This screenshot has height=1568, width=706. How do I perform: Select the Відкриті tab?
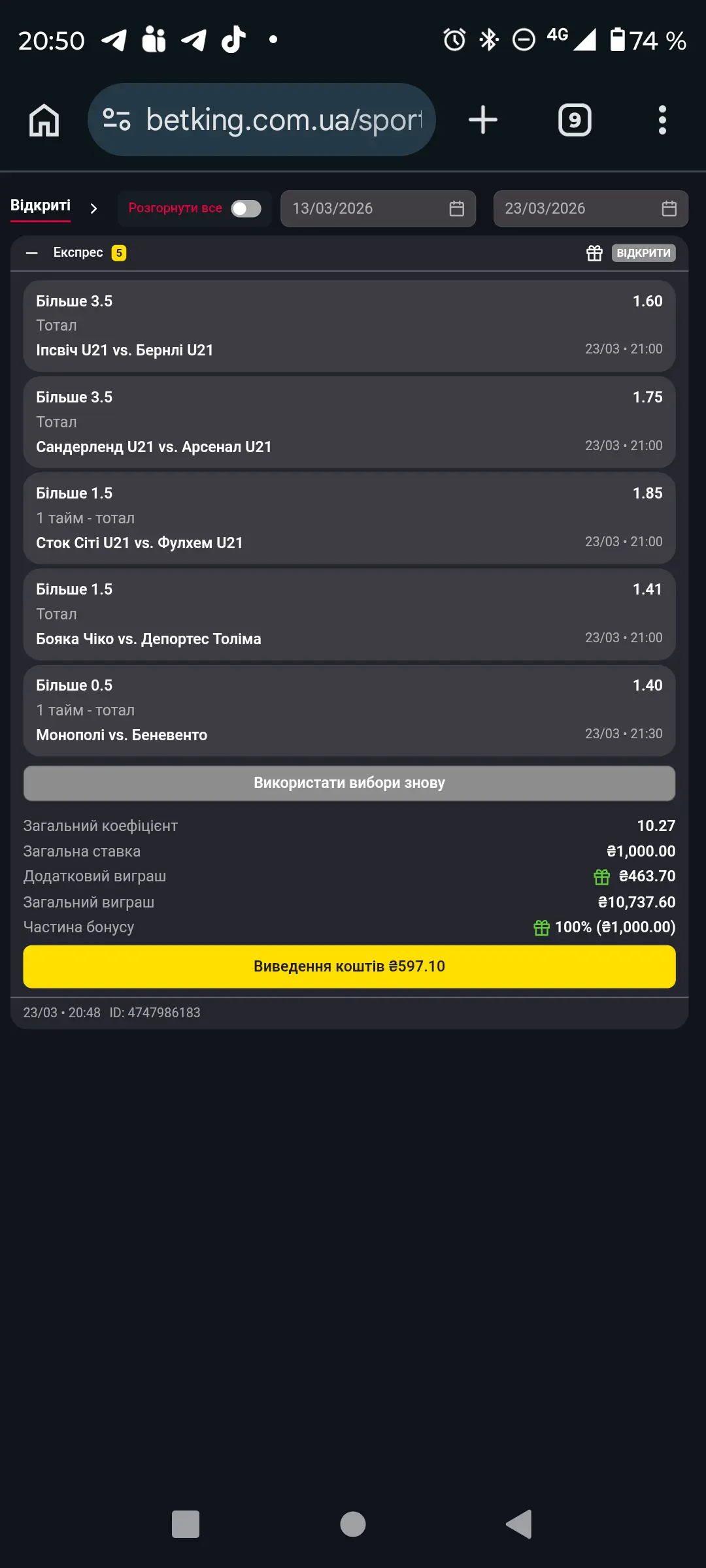coord(41,206)
